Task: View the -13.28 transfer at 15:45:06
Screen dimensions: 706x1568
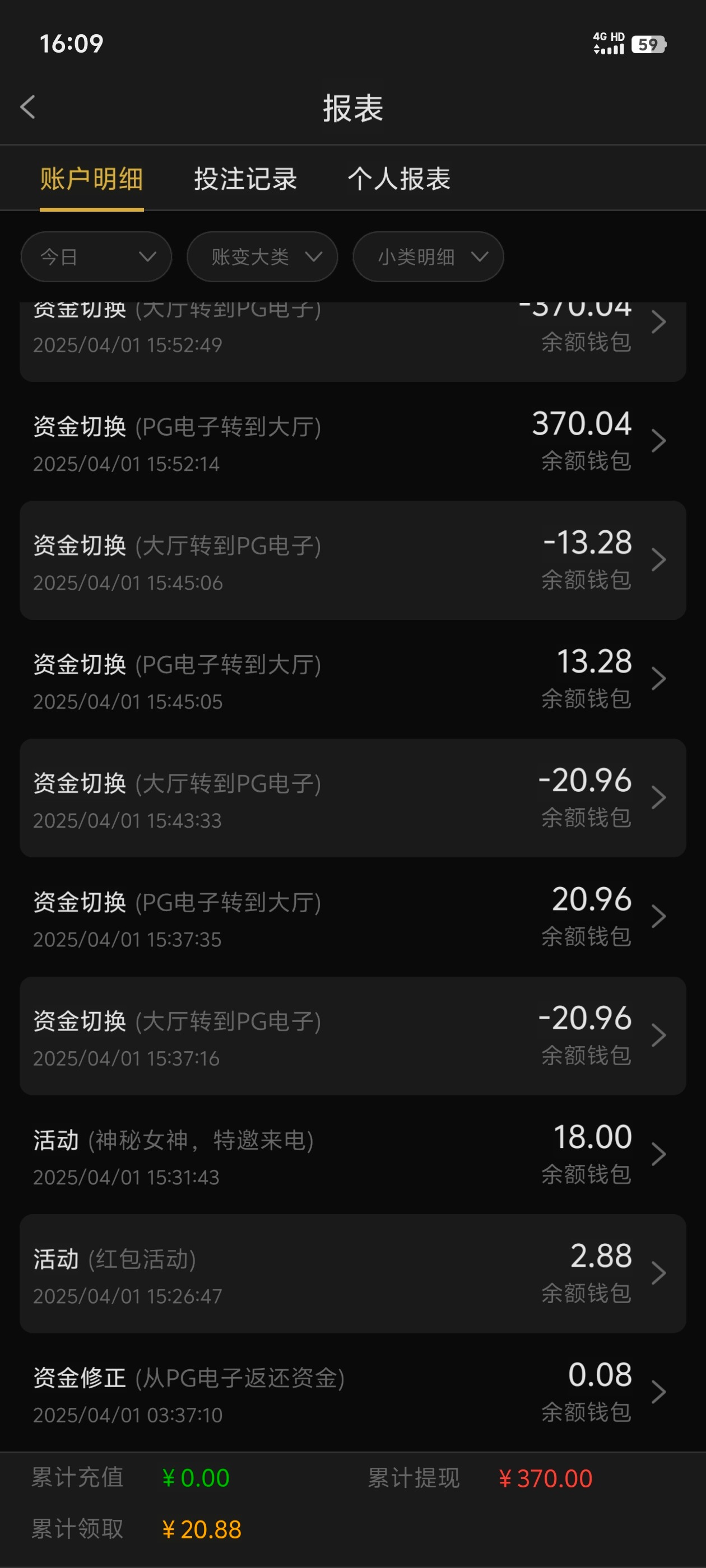Action: coord(352,561)
